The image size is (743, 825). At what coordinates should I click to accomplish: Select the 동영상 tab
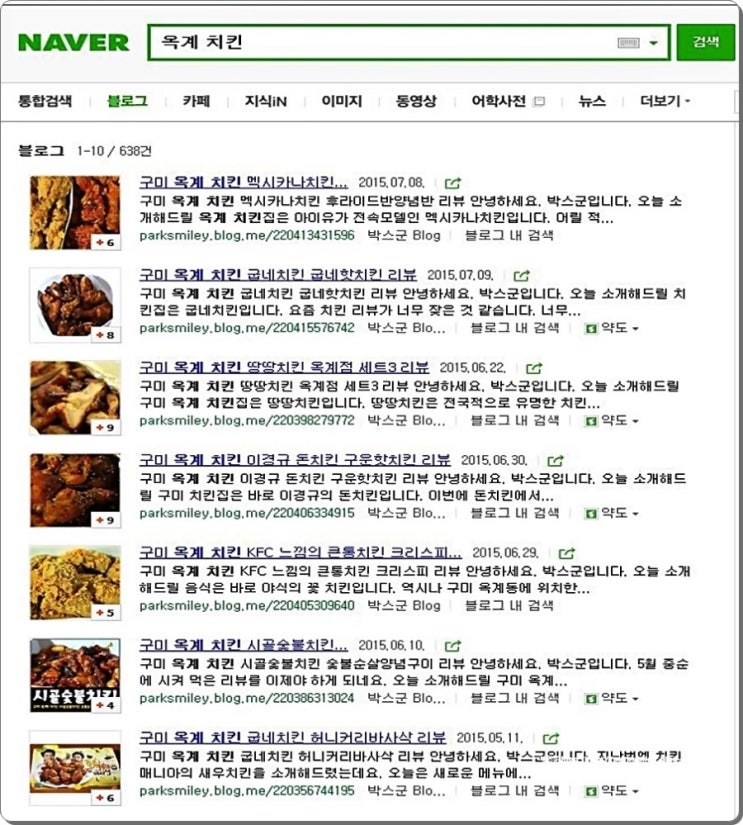point(416,101)
